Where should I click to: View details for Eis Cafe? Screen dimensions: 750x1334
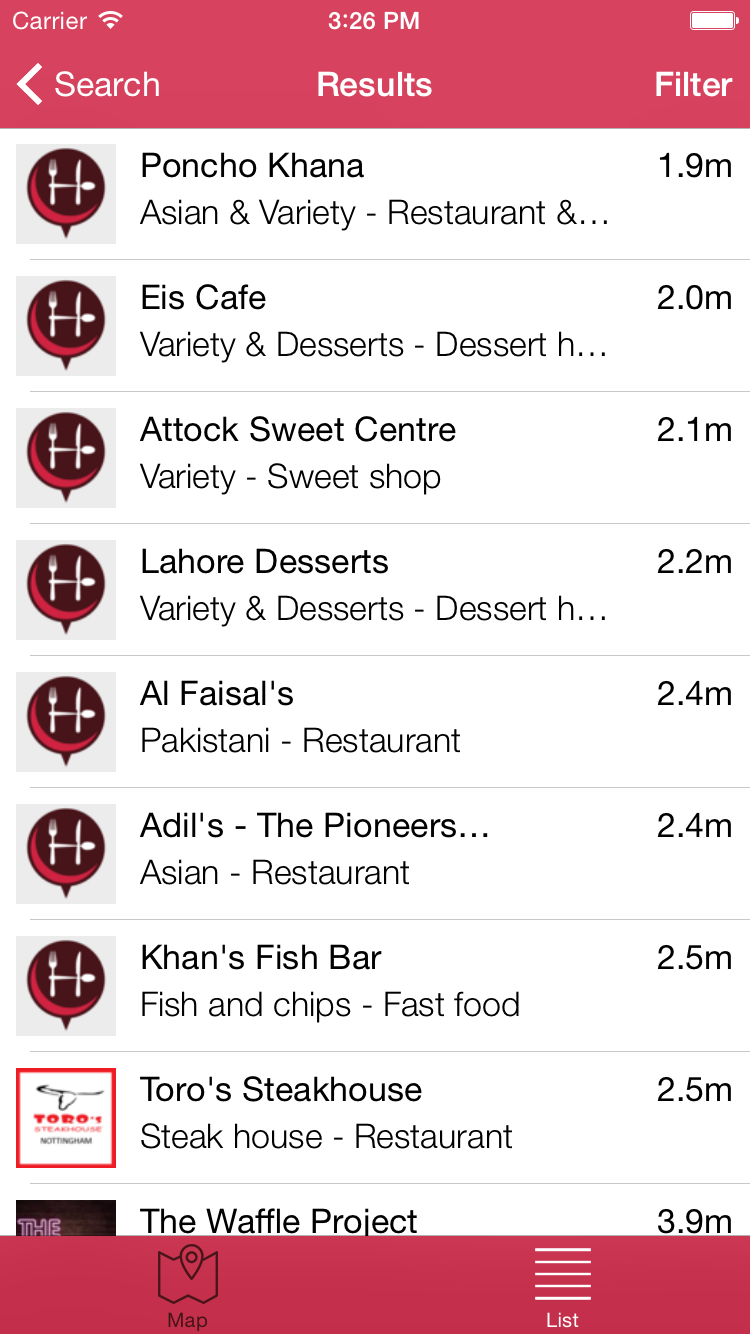point(375,326)
